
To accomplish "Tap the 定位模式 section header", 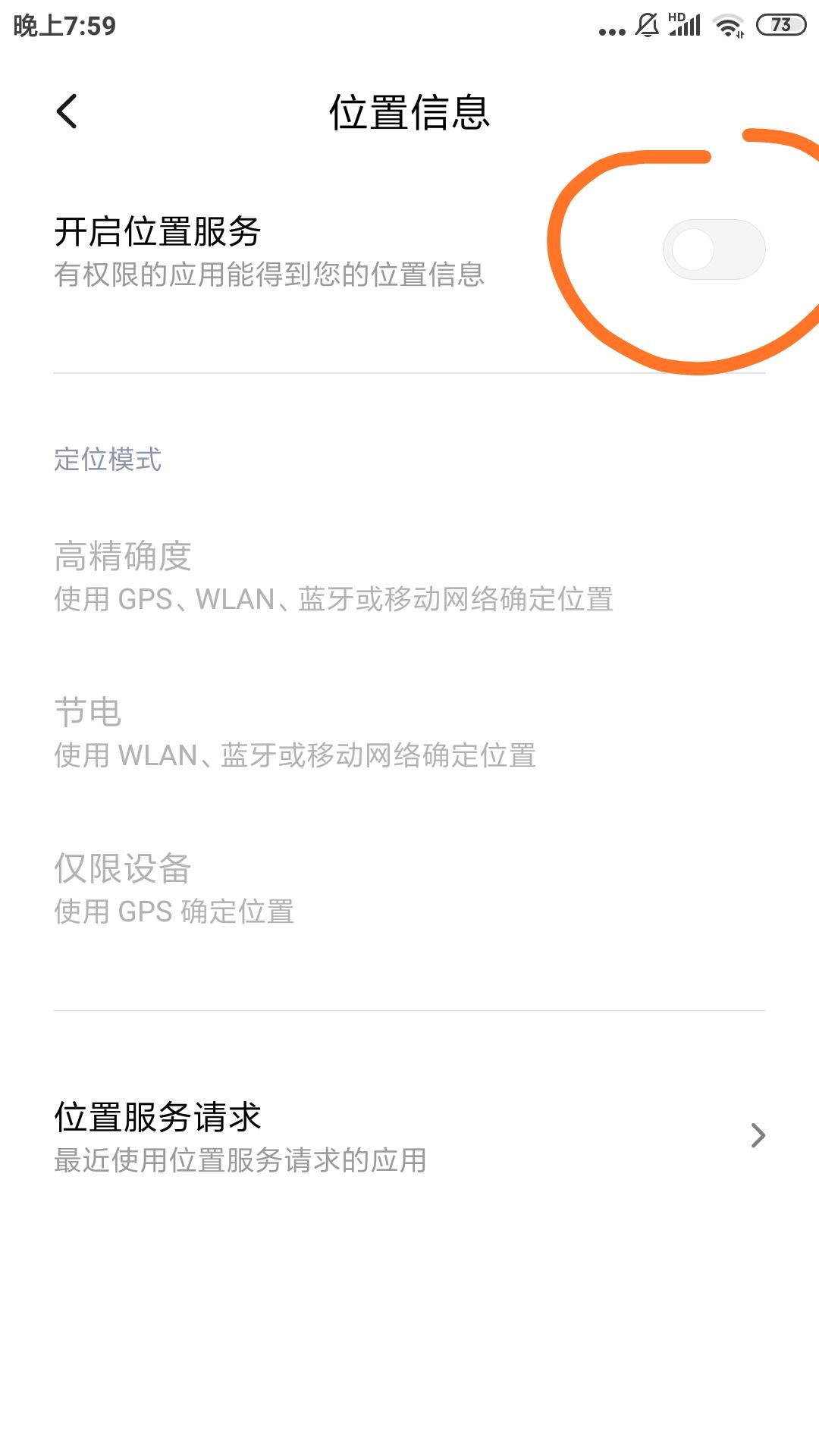I will tap(106, 457).
